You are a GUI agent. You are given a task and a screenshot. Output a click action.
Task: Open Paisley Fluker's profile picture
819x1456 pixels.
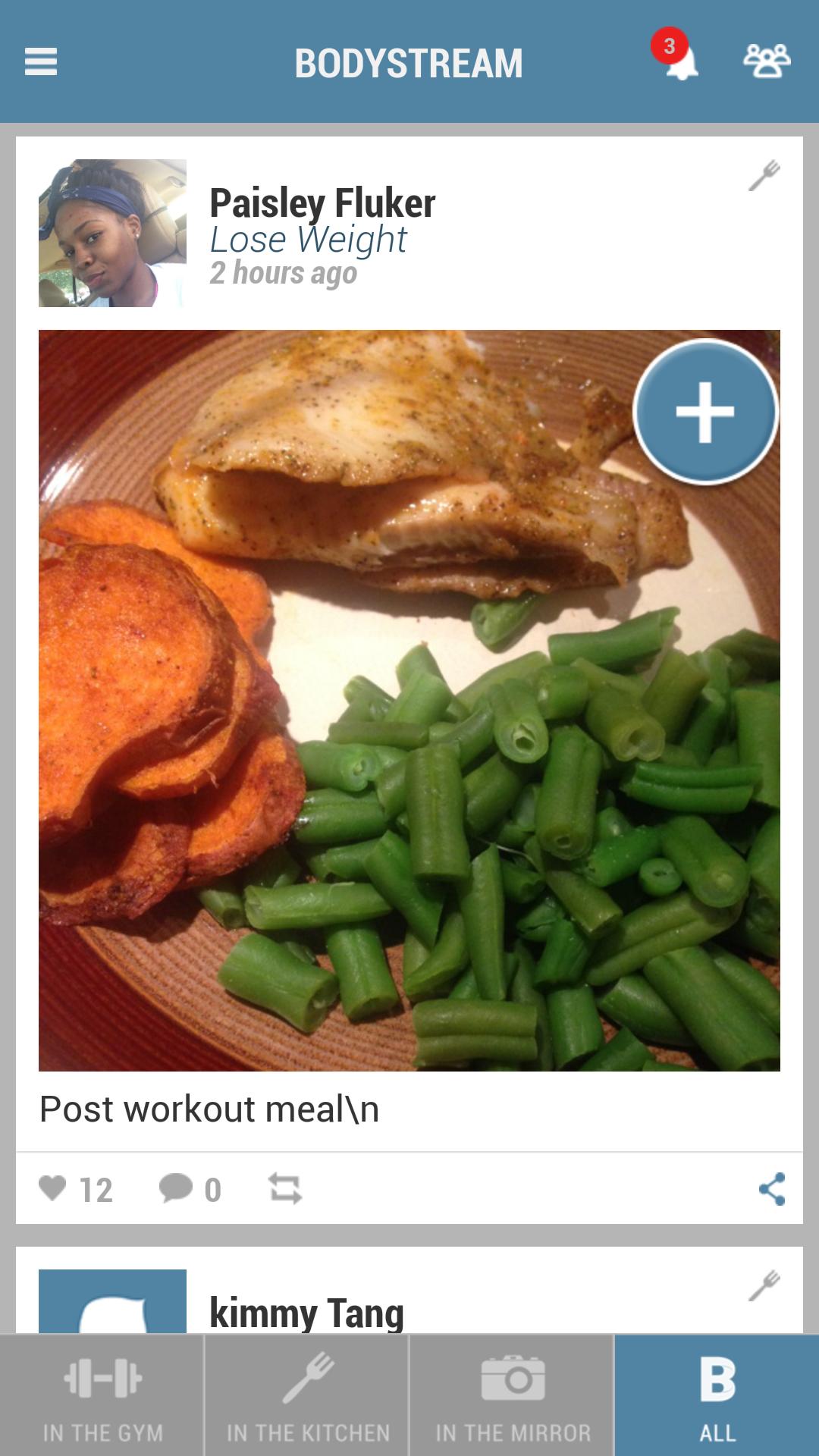tap(112, 233)
